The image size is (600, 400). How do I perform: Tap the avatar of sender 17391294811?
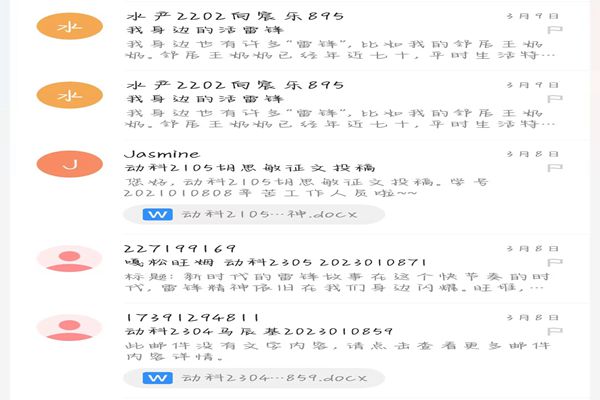pos(69,326)
